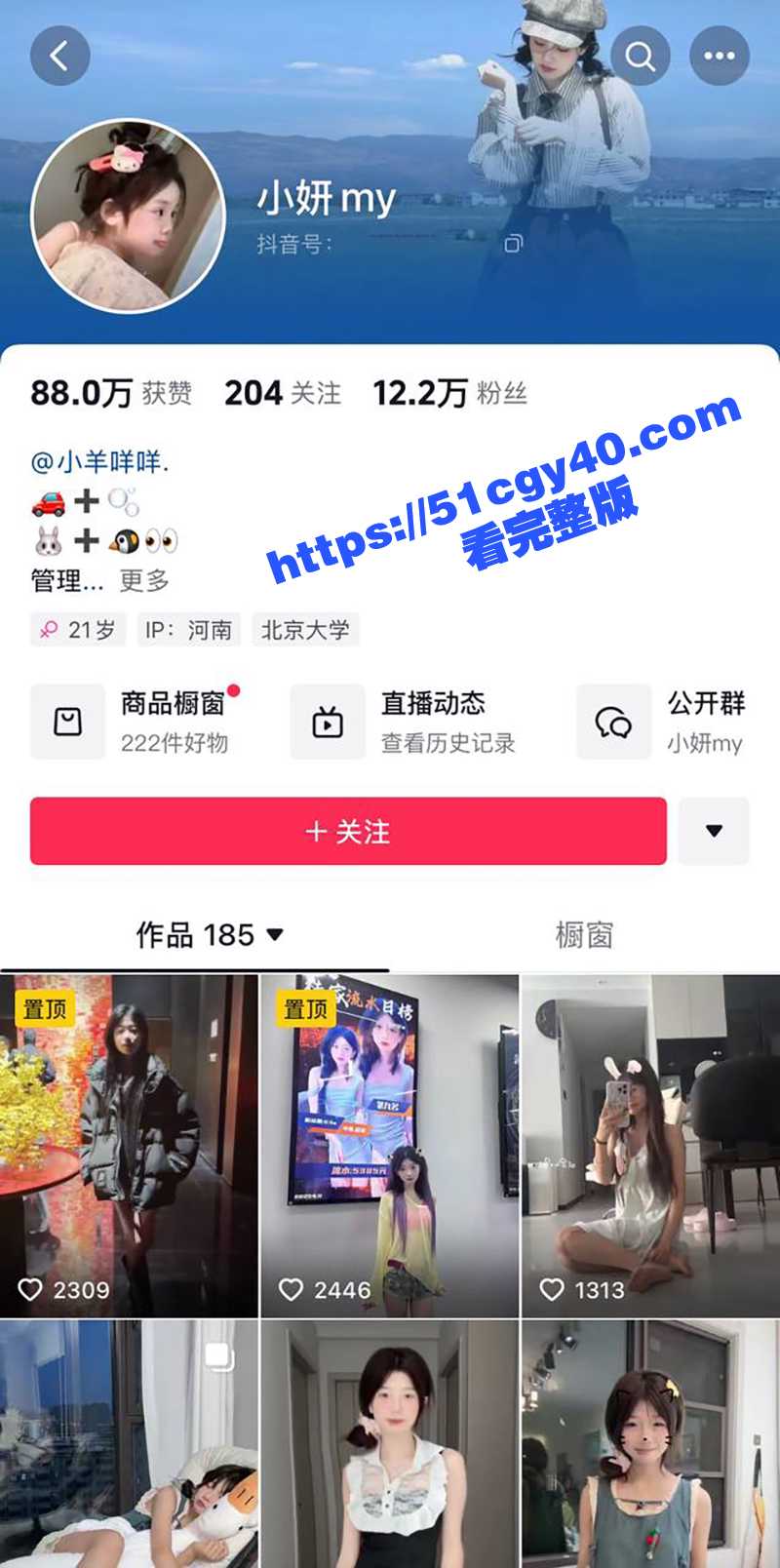Follow this account with the red 关注 button

tap(348, 831)
